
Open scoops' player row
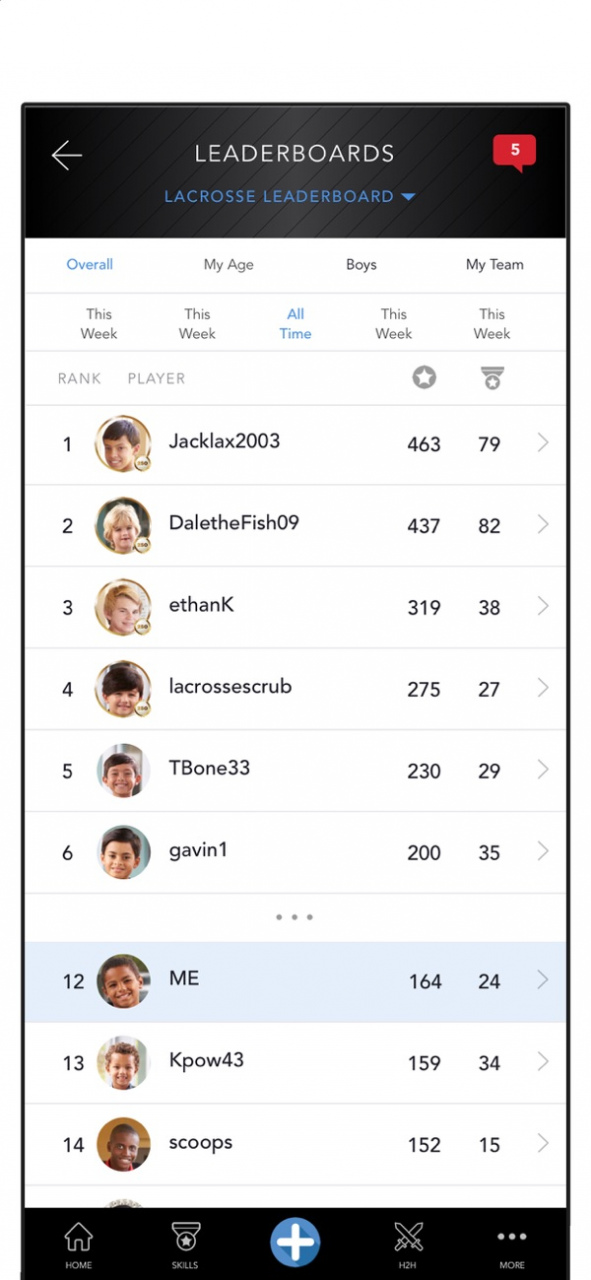point(295,1145)
